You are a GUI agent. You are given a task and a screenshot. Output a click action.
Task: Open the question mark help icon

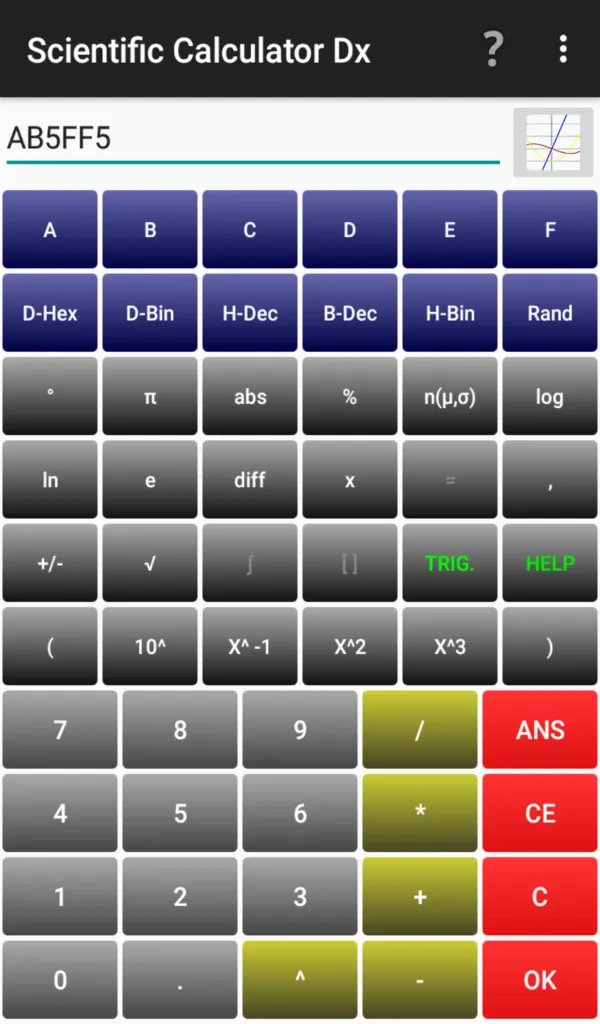click(493, 49)
